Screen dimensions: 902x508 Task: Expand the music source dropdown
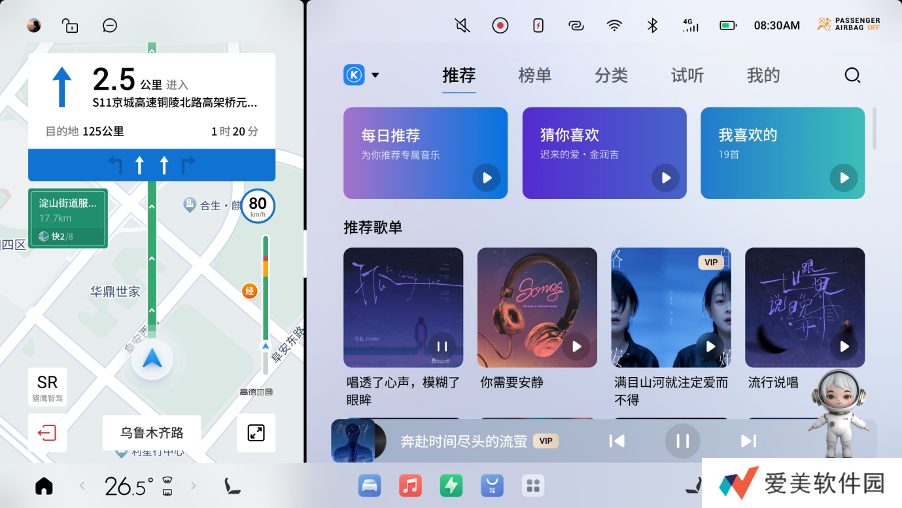click(375, 75)
